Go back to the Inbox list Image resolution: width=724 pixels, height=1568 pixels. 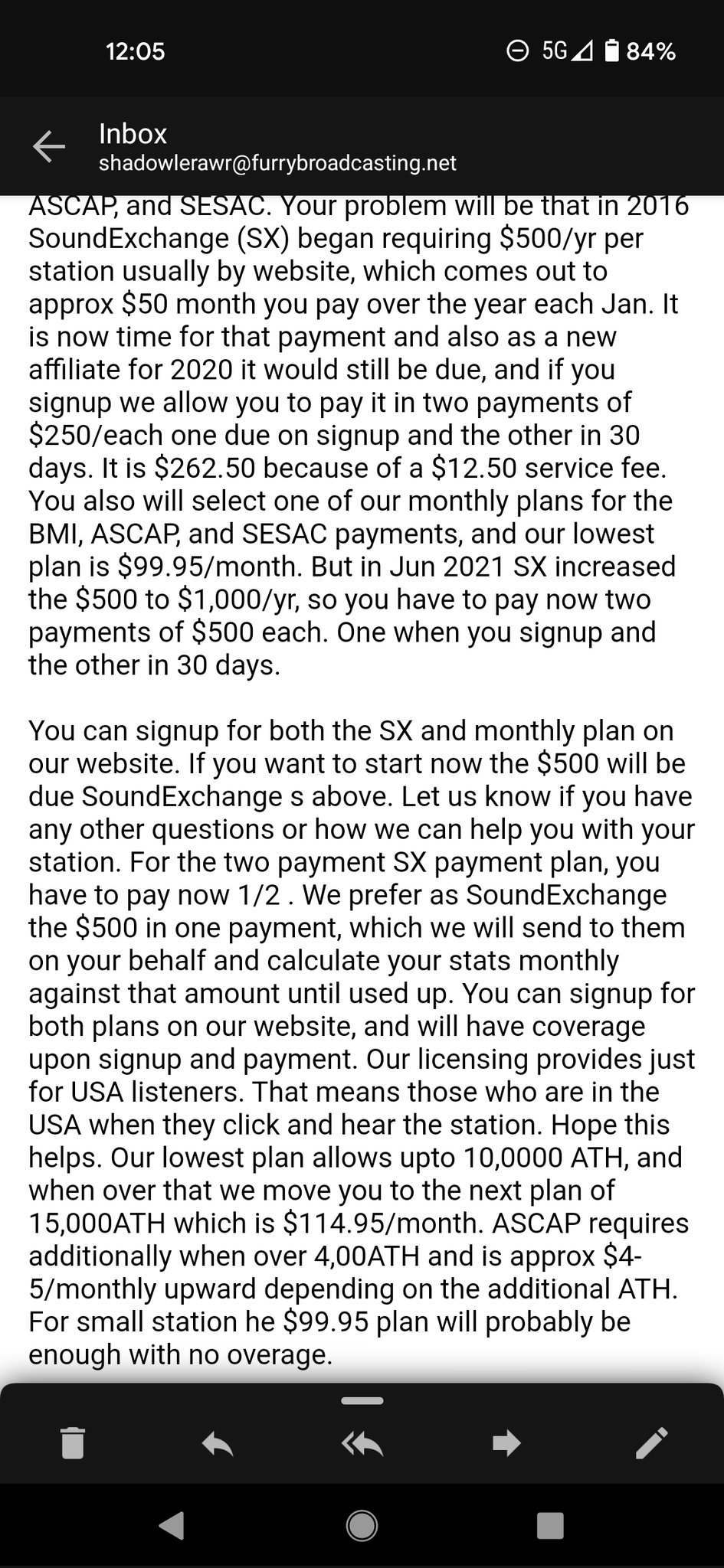pos(49,146)
